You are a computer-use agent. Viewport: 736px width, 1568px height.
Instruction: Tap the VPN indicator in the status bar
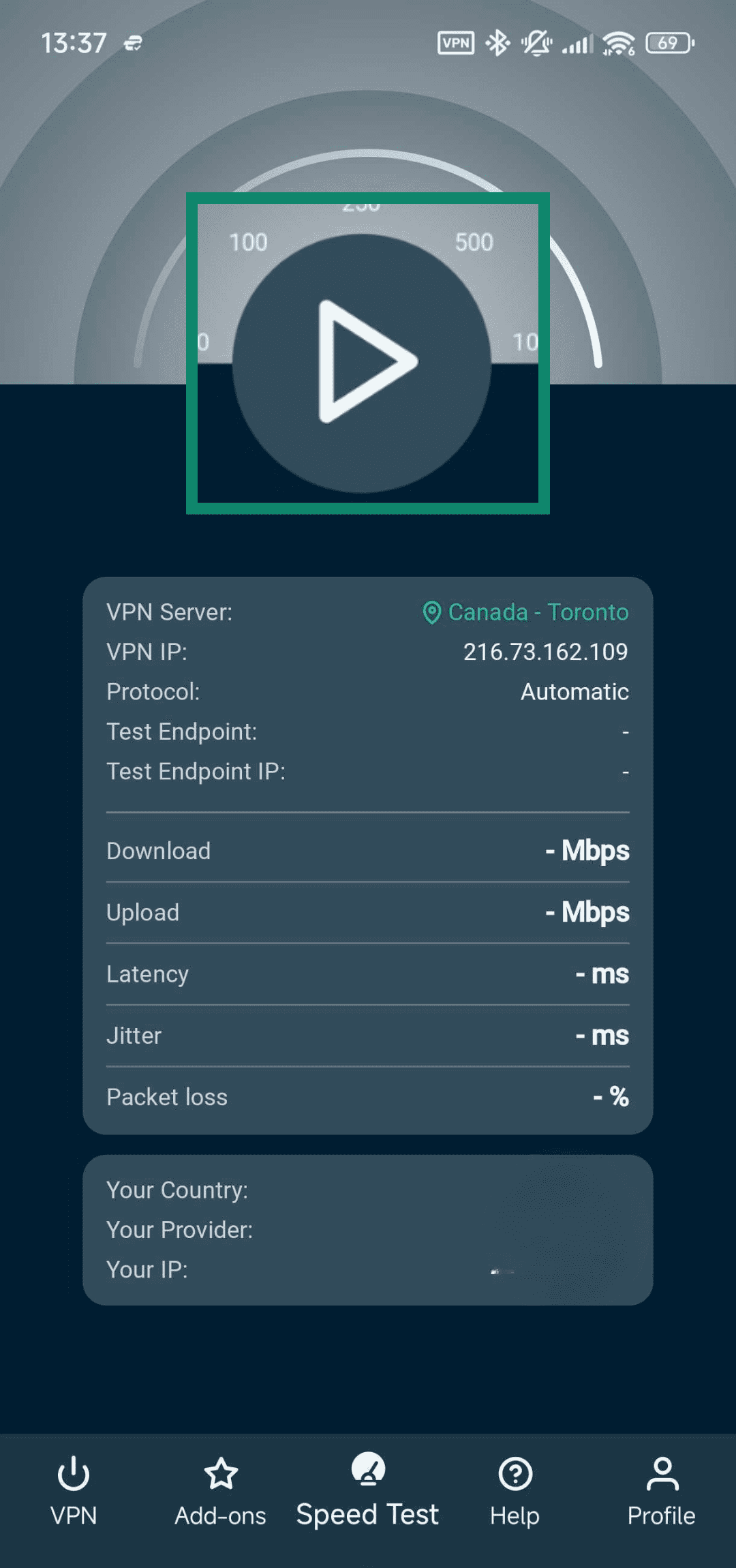pyautogui.click(x=455, y=42)
